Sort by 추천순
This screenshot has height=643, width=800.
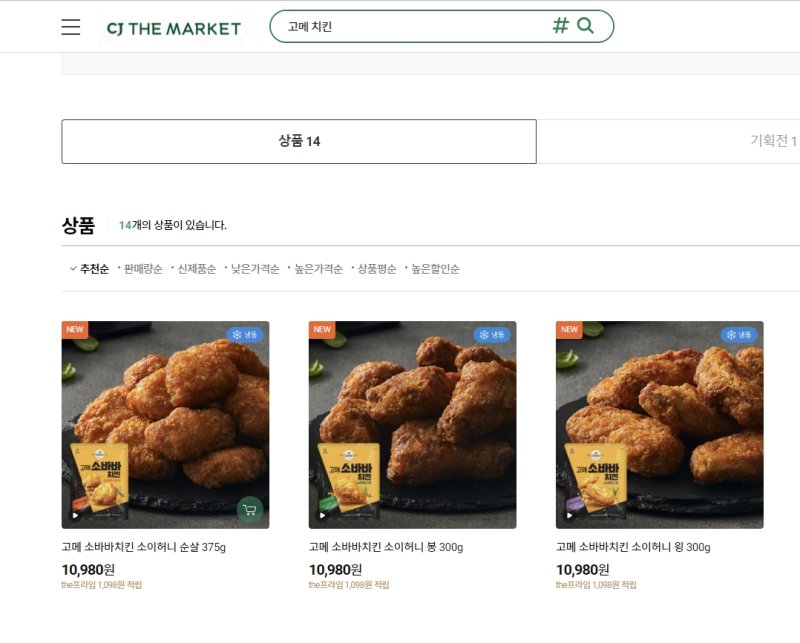tap(93, 269)
